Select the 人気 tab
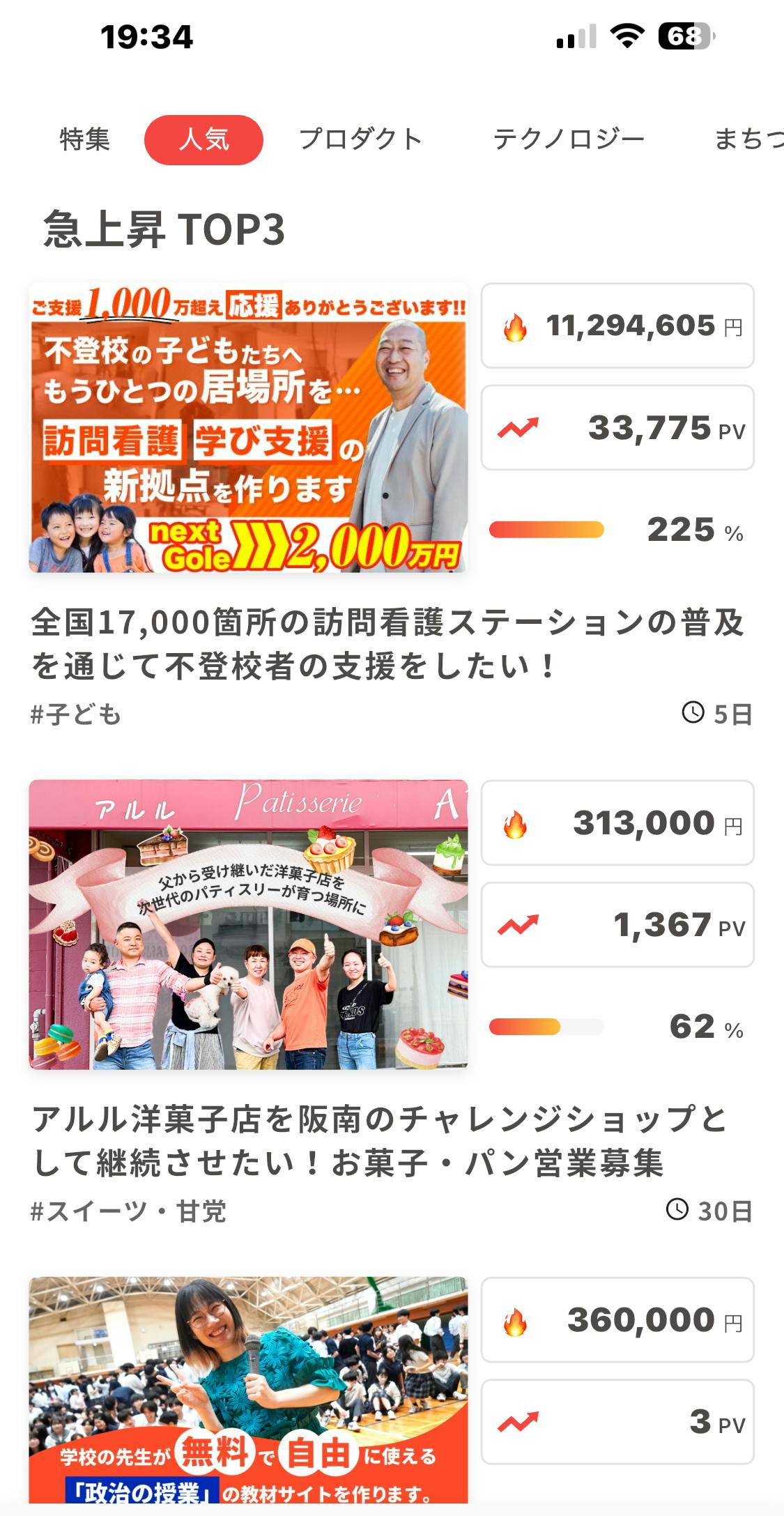 coord(203,140)
